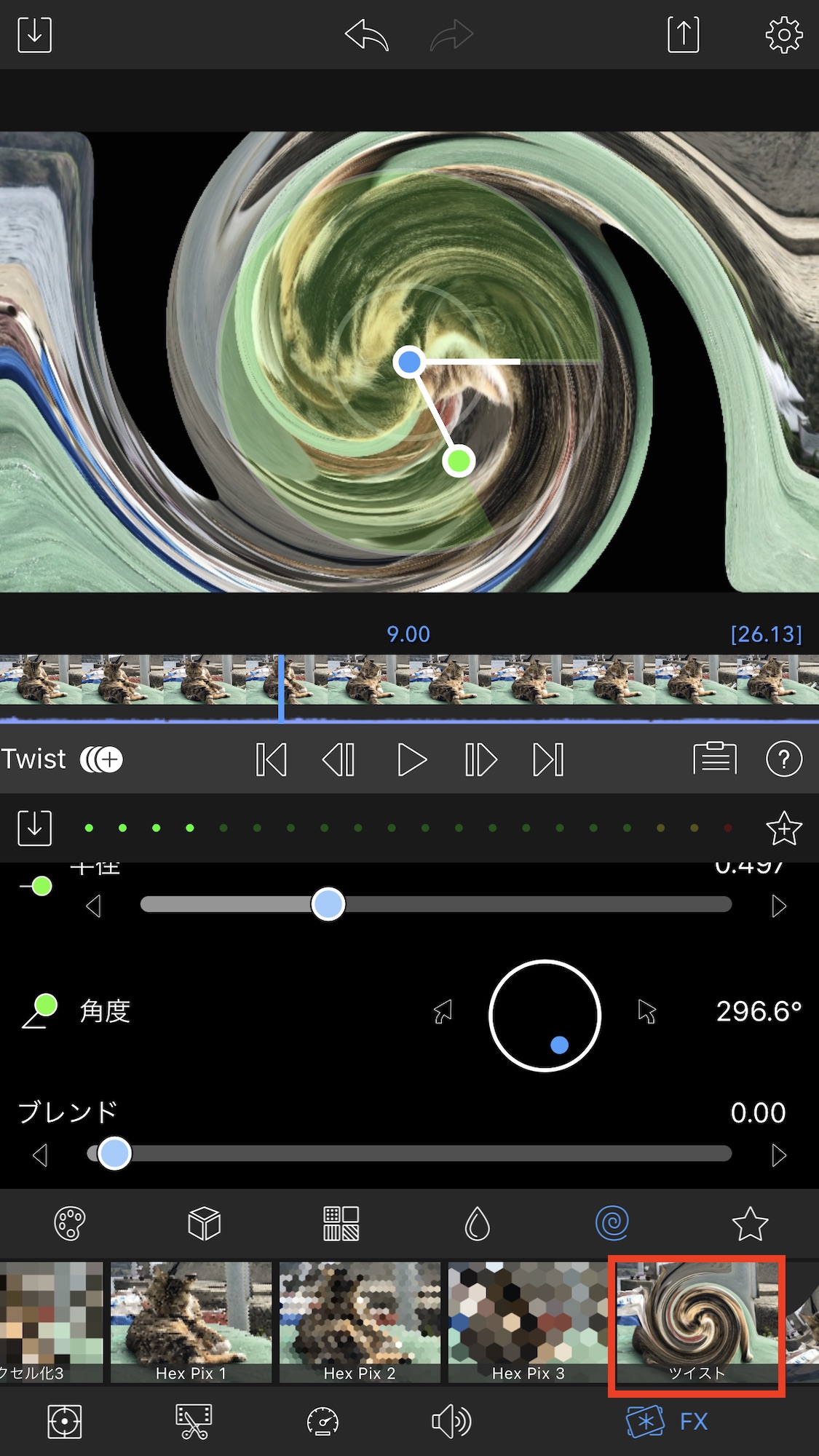Screen dimensions: 819x1456
Task: Select the Hex Pix 3 effect
Action: [528, 1321]
